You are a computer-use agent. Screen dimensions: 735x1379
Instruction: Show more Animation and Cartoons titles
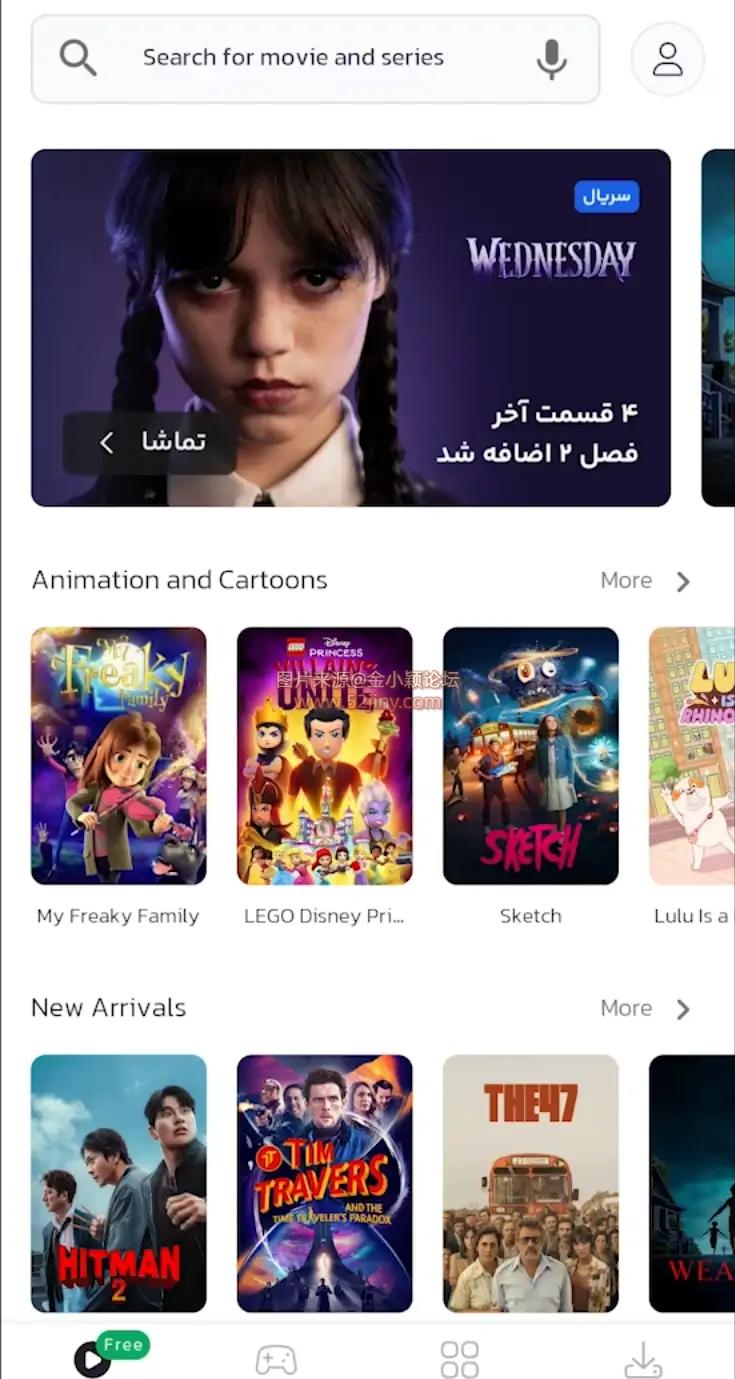645,581
